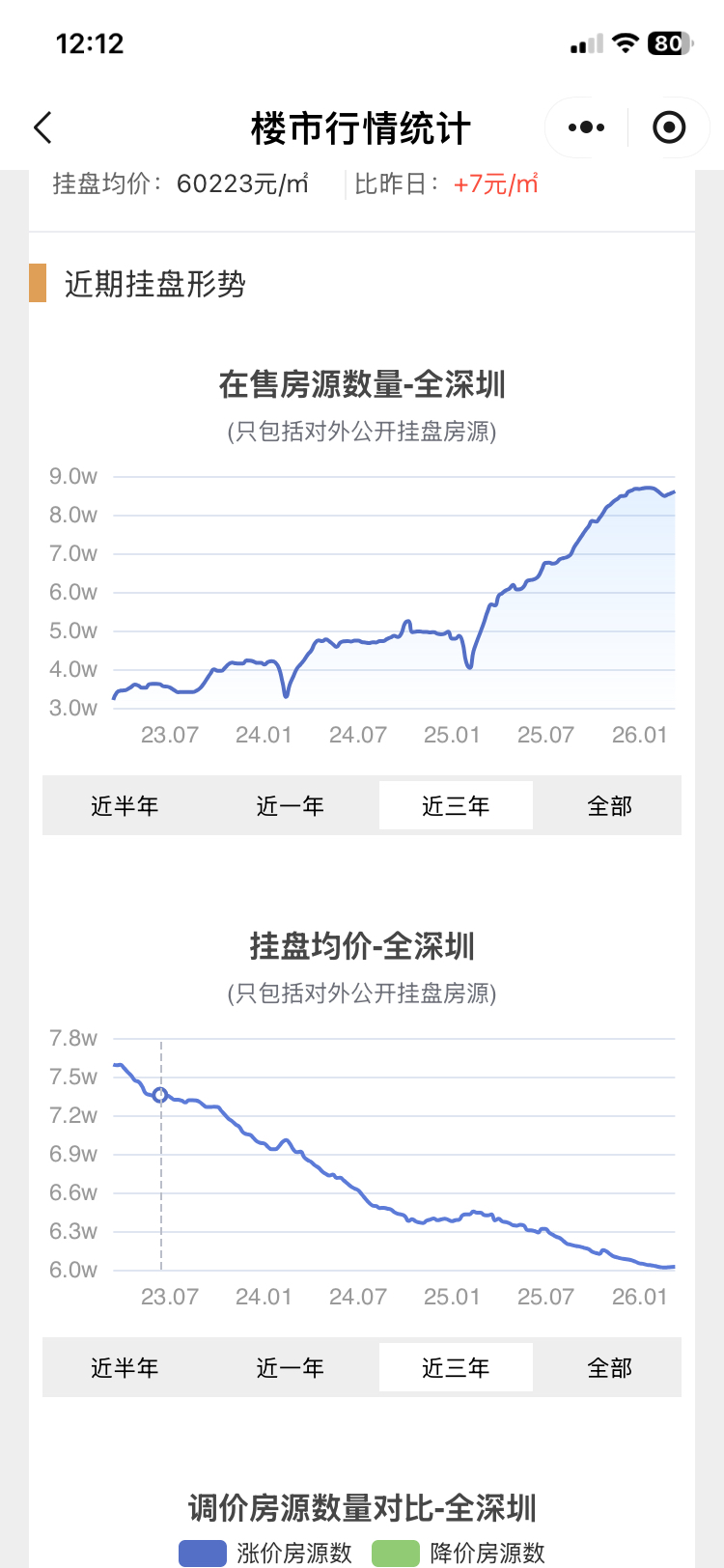724x1568 pixels.
Task: Switch 挂盘均价 chart to 近一年
Action: coord(290,1367)
